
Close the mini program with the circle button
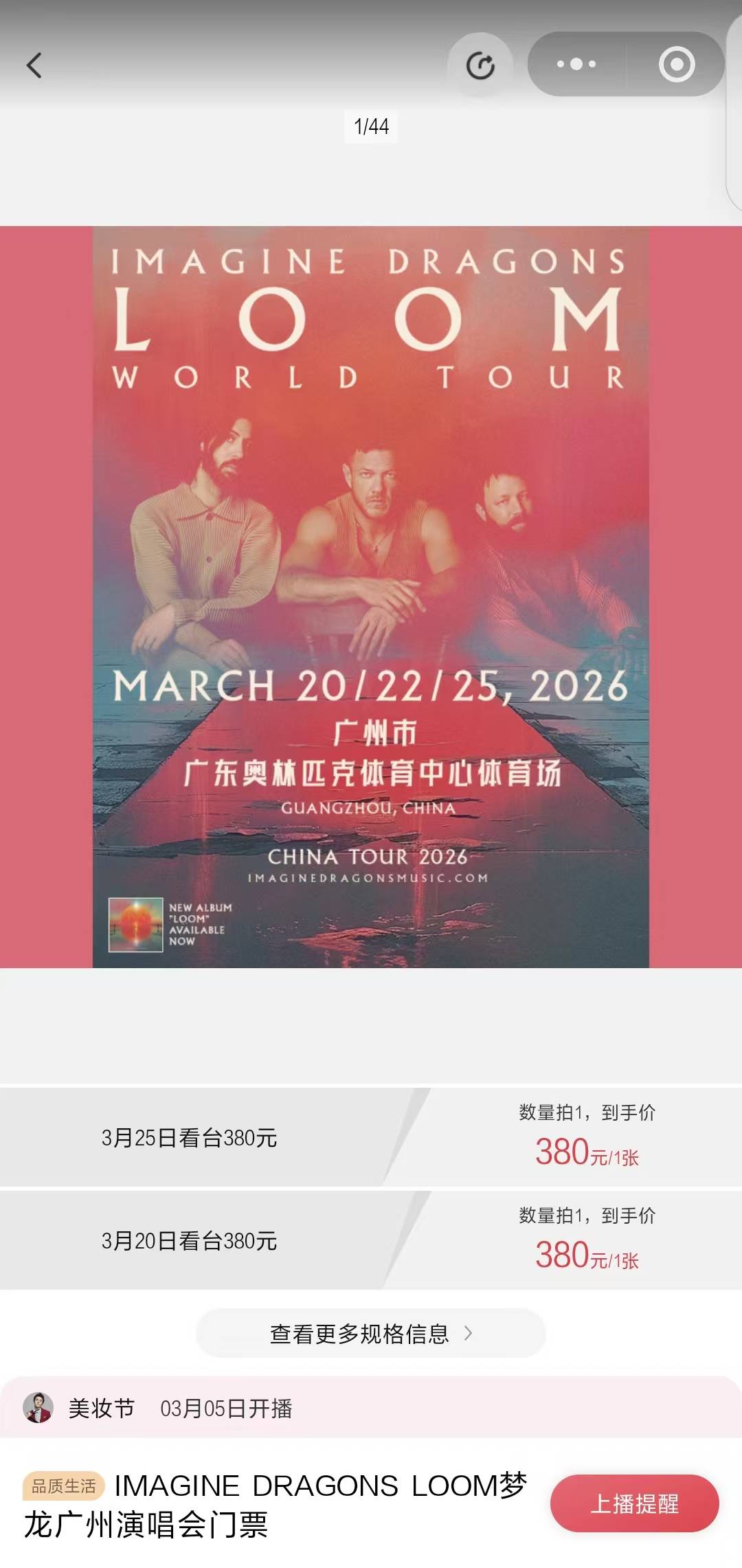677,65
